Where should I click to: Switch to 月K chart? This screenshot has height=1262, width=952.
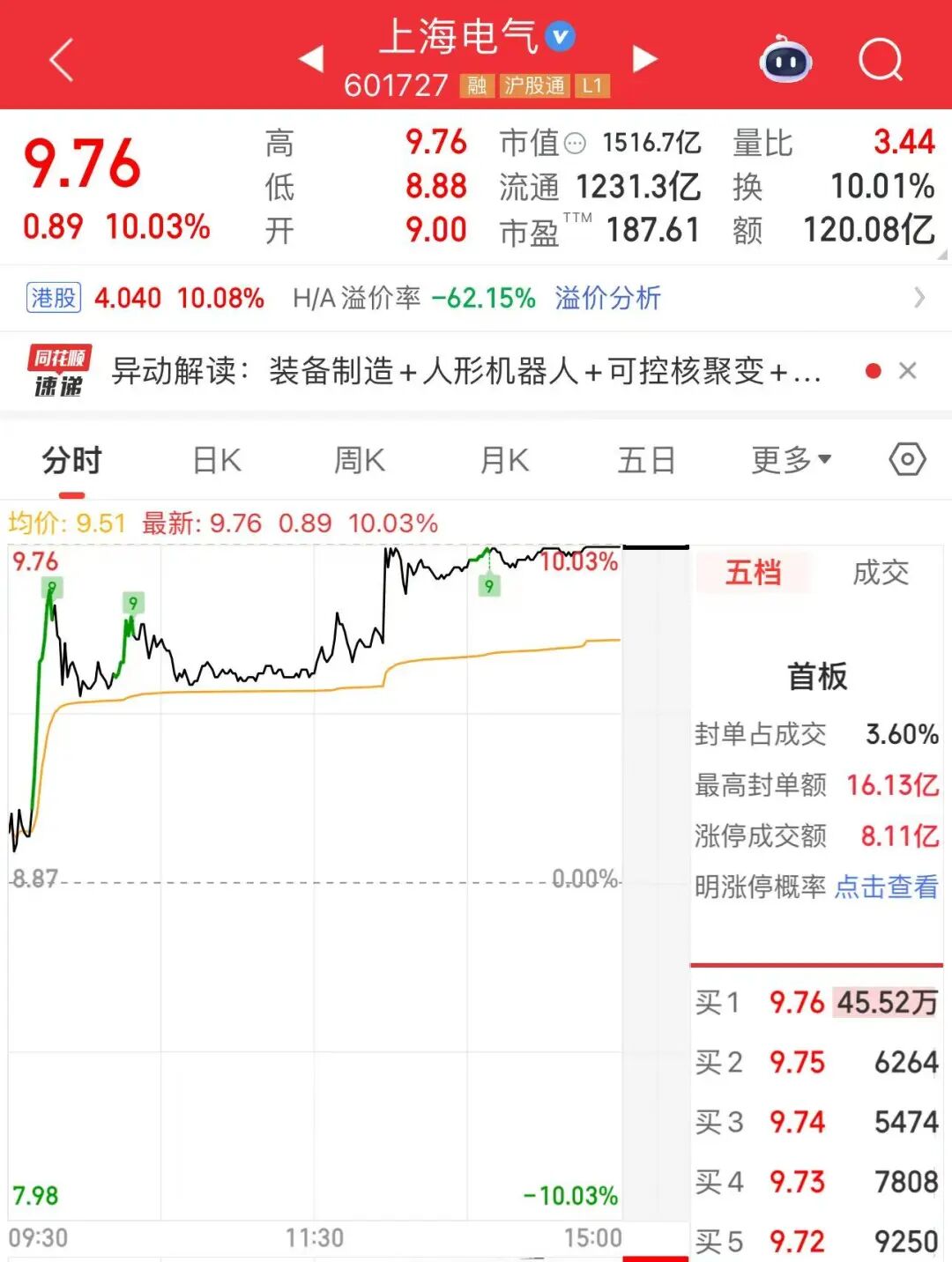pos(504,460)
